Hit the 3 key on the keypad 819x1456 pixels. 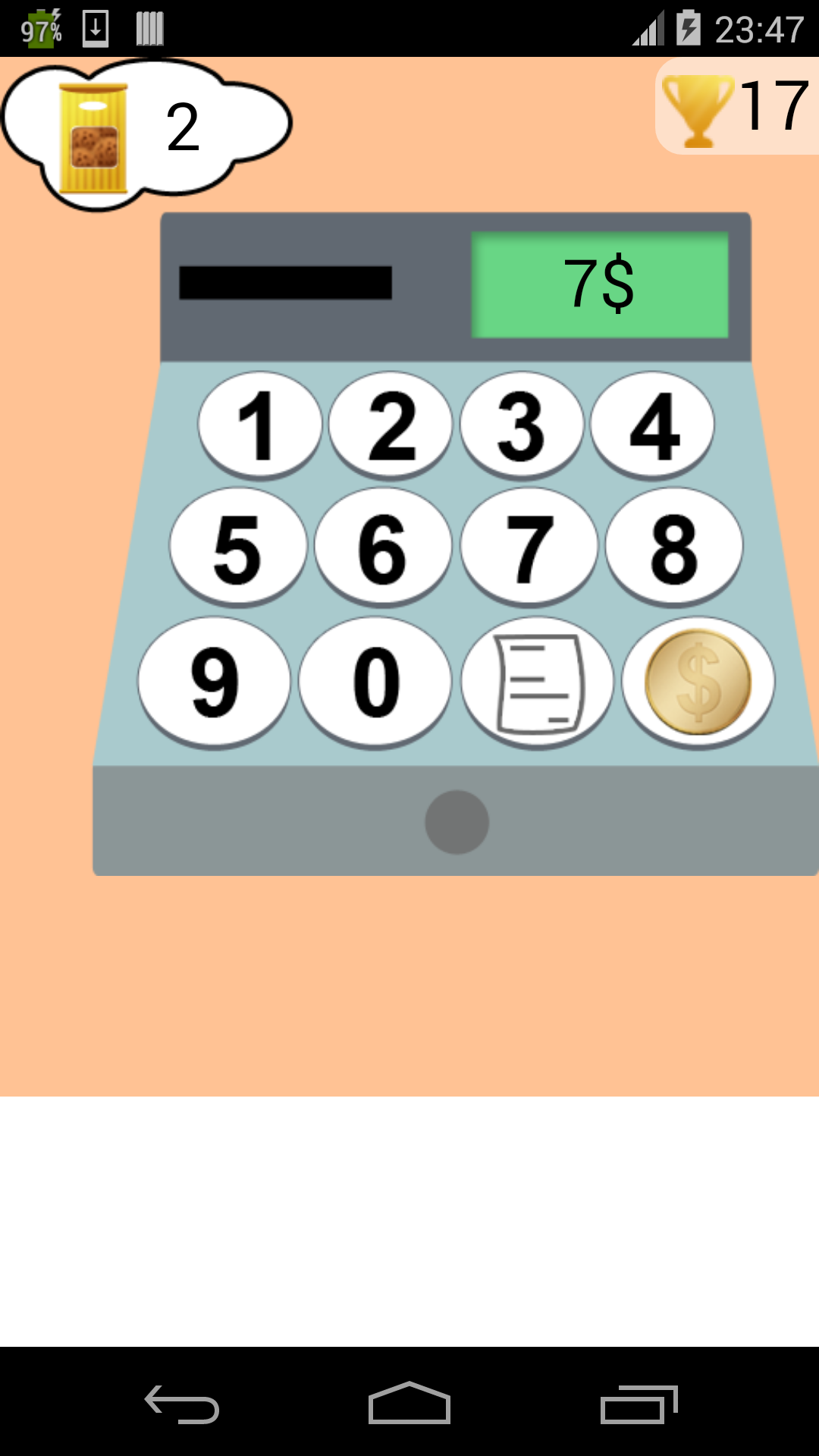[x=522, y=425]
